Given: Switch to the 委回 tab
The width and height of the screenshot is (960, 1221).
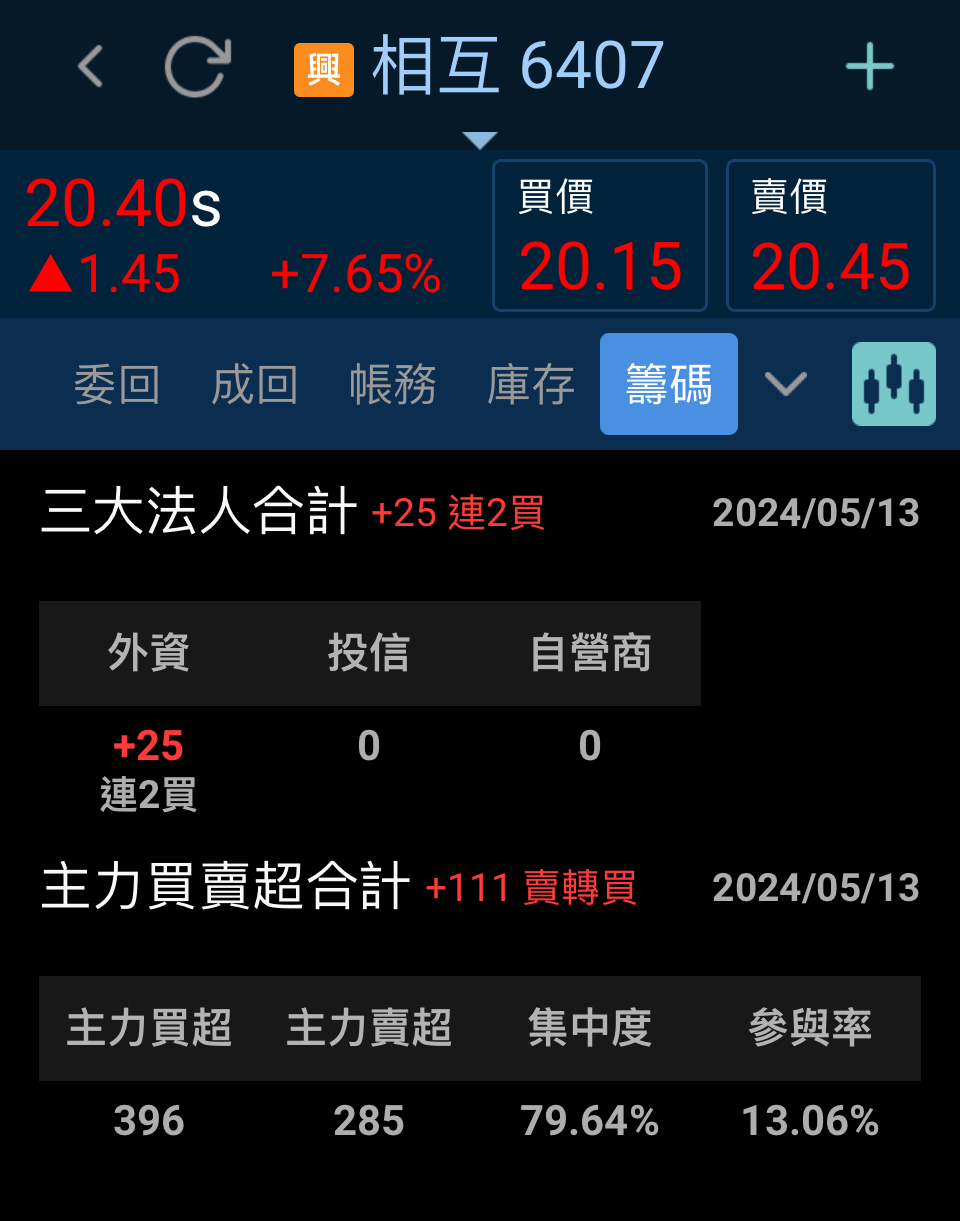Looking at the screenshot, I should 117,383.
